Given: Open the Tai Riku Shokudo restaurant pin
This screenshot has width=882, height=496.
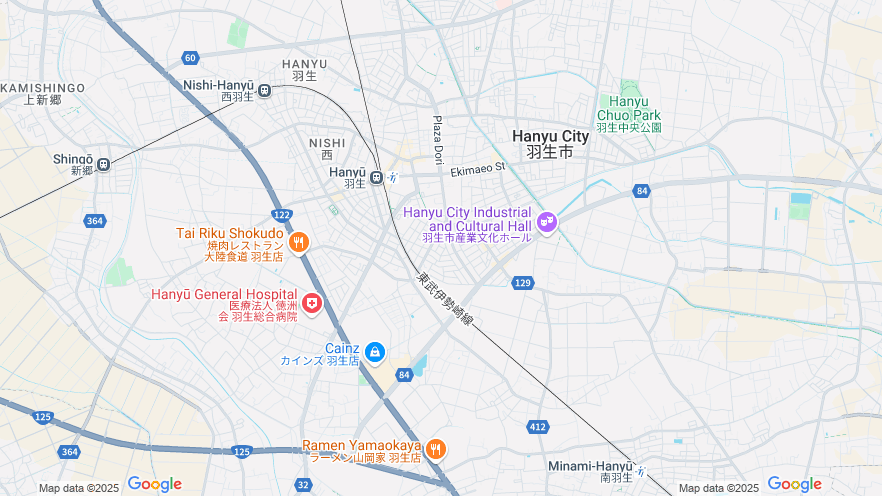Looking at the screenshot, I should [298, 241].
